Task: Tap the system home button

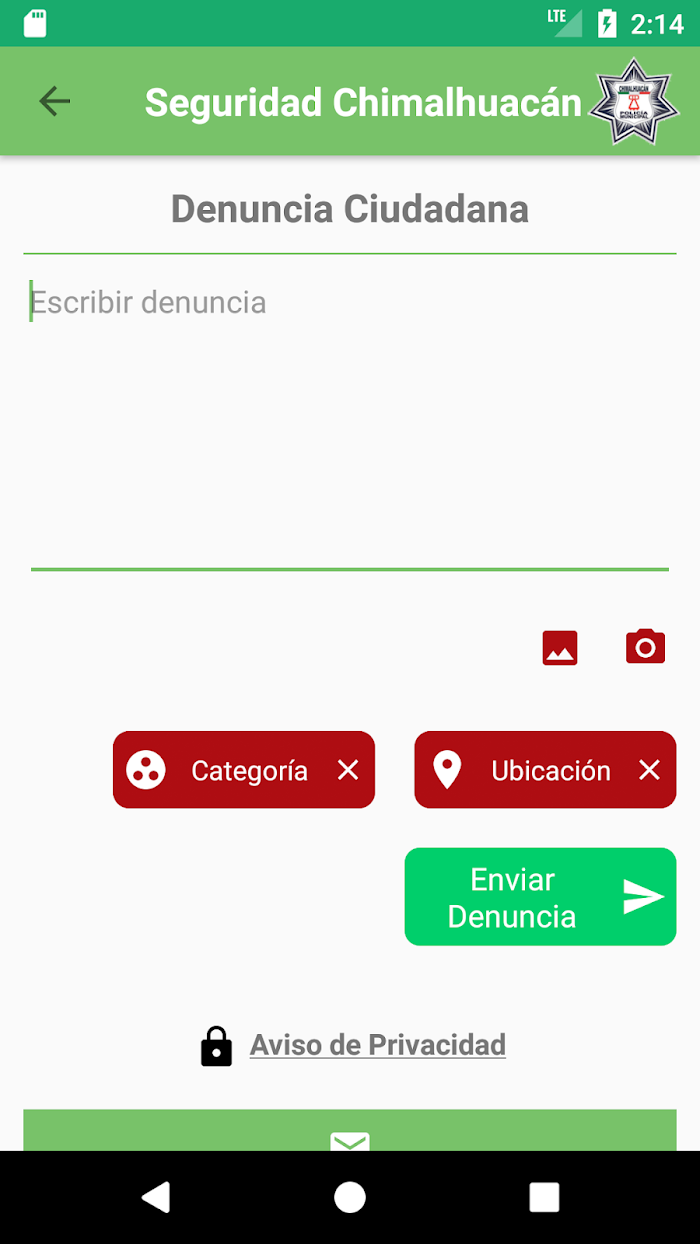Action: click(350, 1197)
